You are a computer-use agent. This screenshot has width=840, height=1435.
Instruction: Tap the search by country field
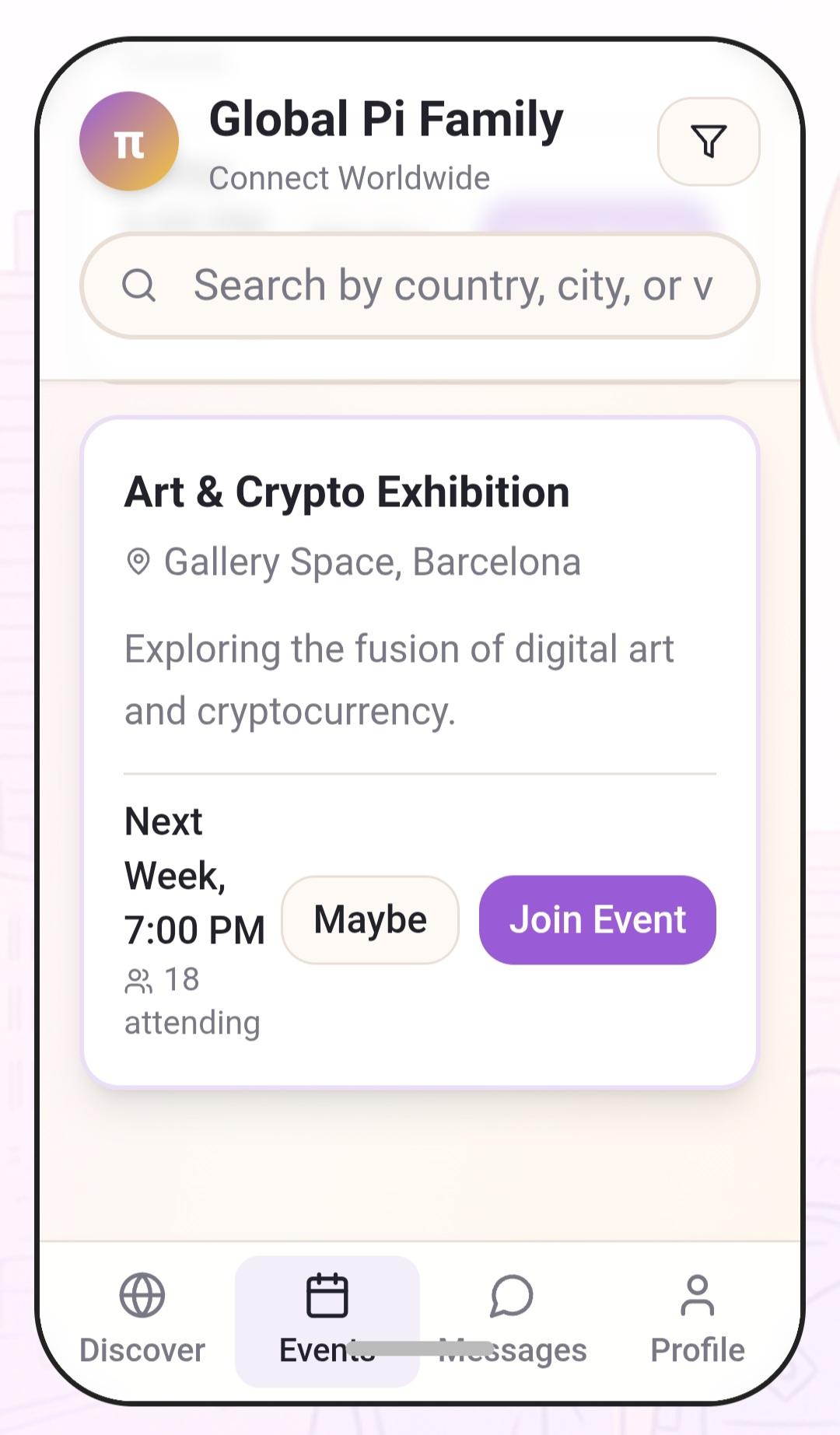click(x=420, y=285)
